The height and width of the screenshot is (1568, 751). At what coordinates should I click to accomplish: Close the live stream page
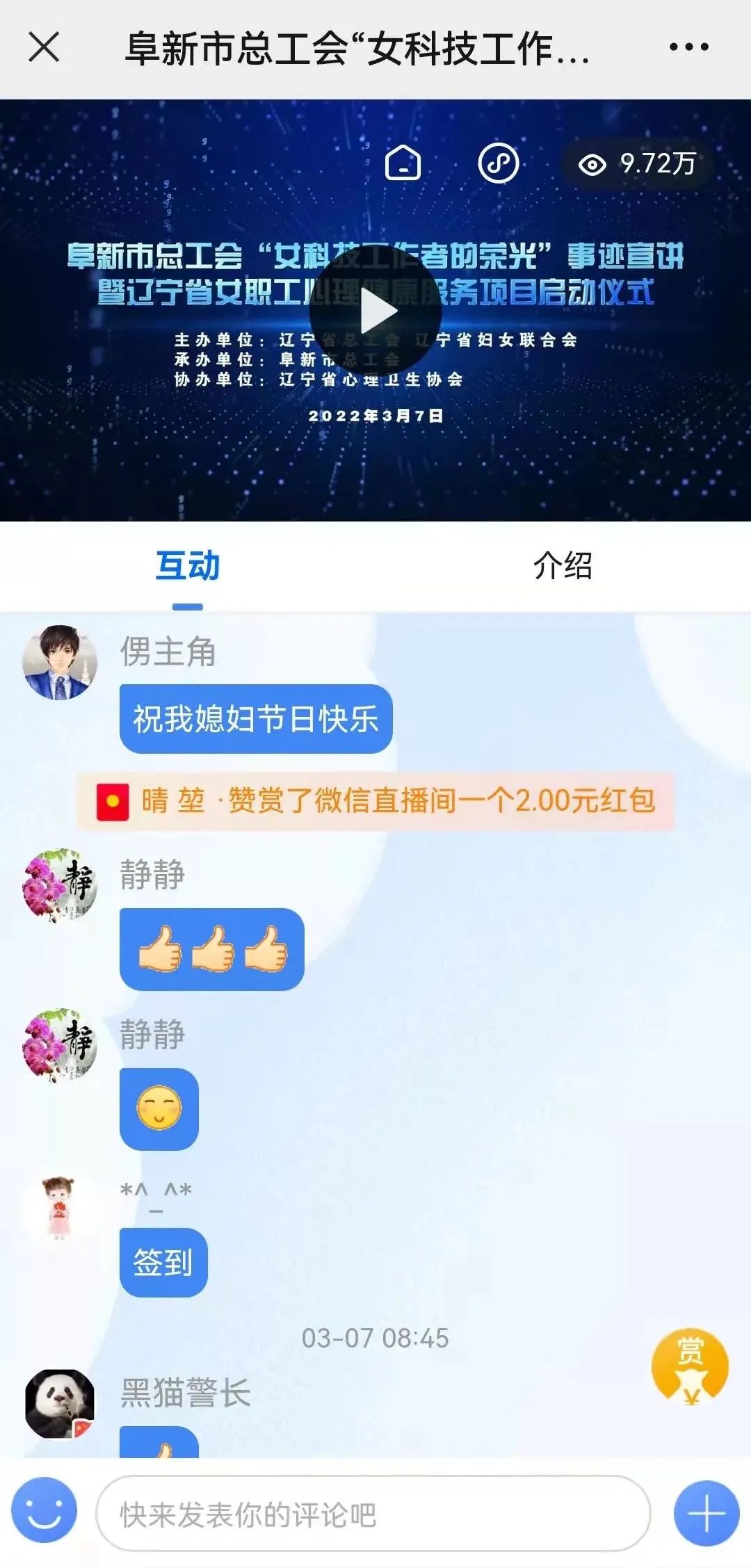44,47
